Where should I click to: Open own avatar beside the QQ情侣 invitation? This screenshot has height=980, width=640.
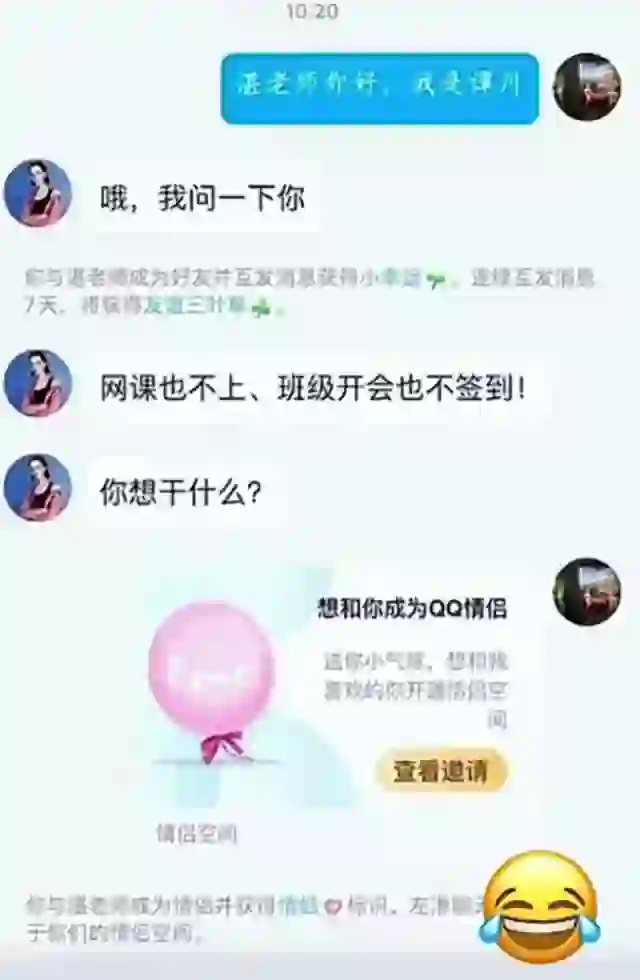[587, 592]
